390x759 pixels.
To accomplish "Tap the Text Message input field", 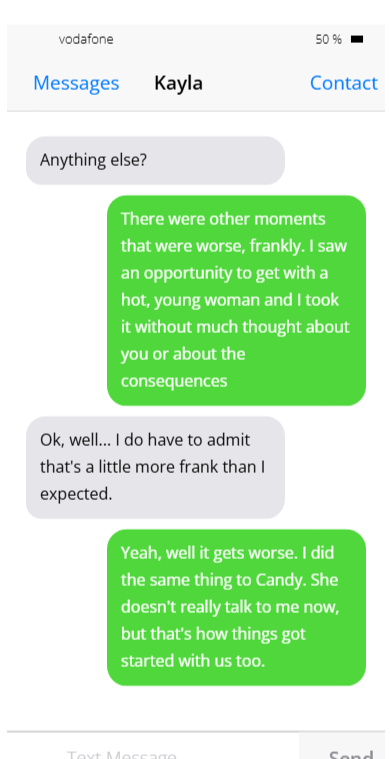I will click(x=153, y=746).
